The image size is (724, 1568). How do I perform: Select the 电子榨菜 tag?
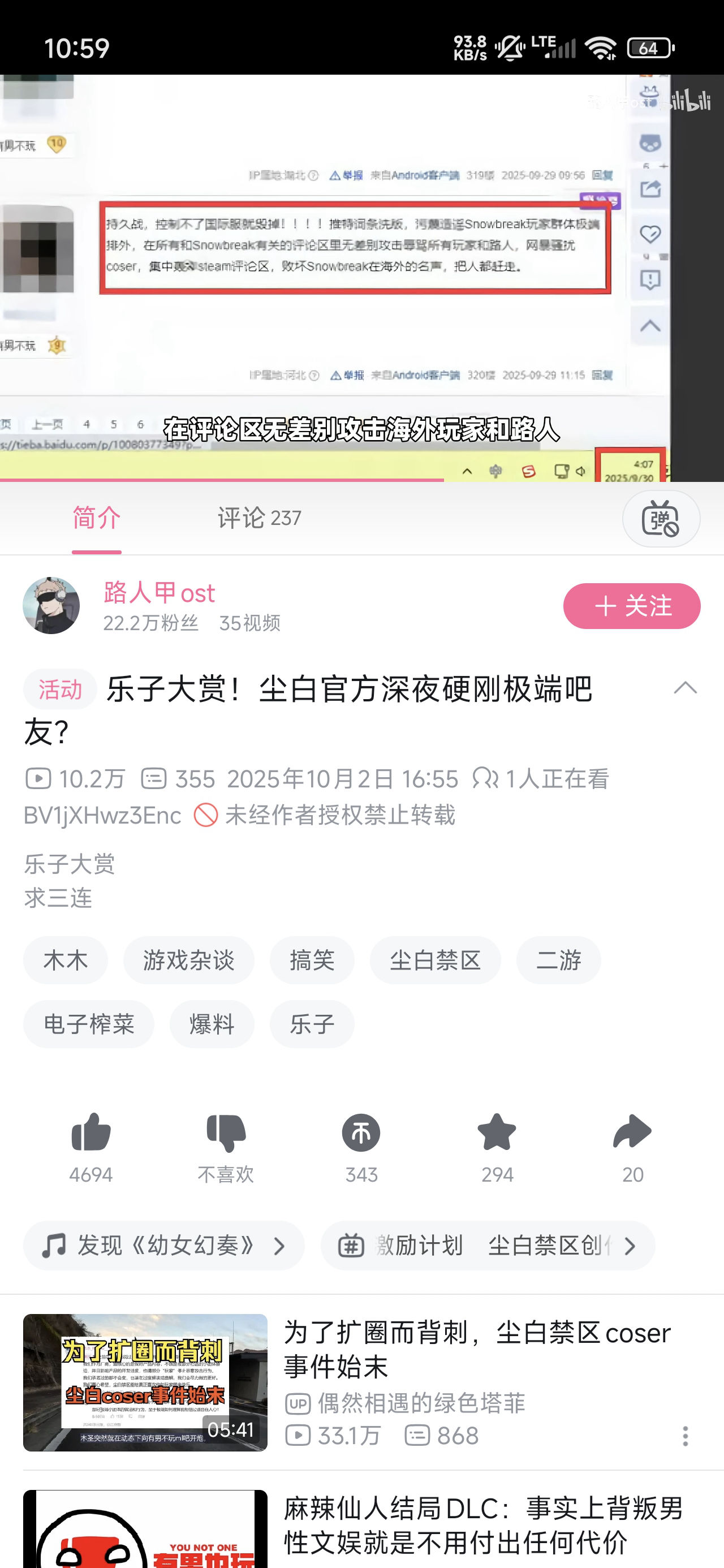(x=88, y=1024)
